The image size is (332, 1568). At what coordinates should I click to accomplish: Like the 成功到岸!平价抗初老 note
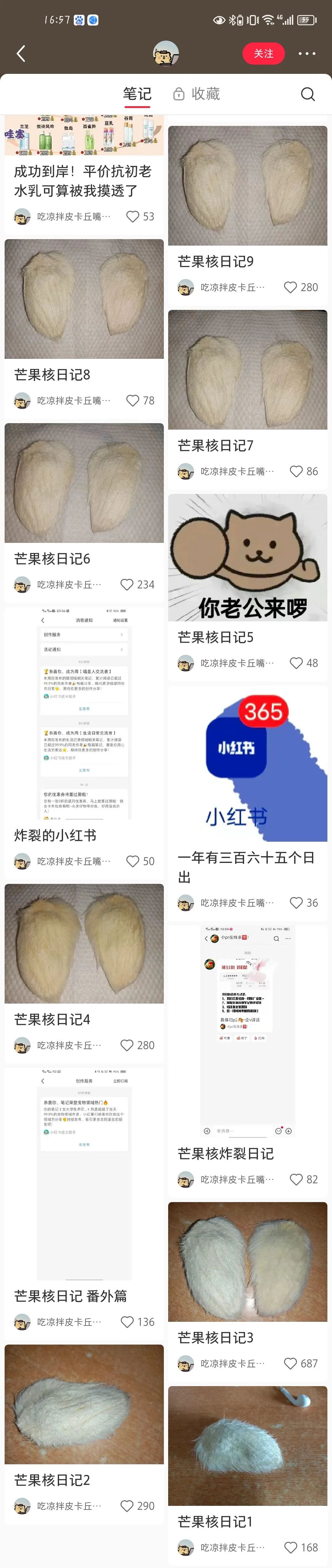[132, 216]
